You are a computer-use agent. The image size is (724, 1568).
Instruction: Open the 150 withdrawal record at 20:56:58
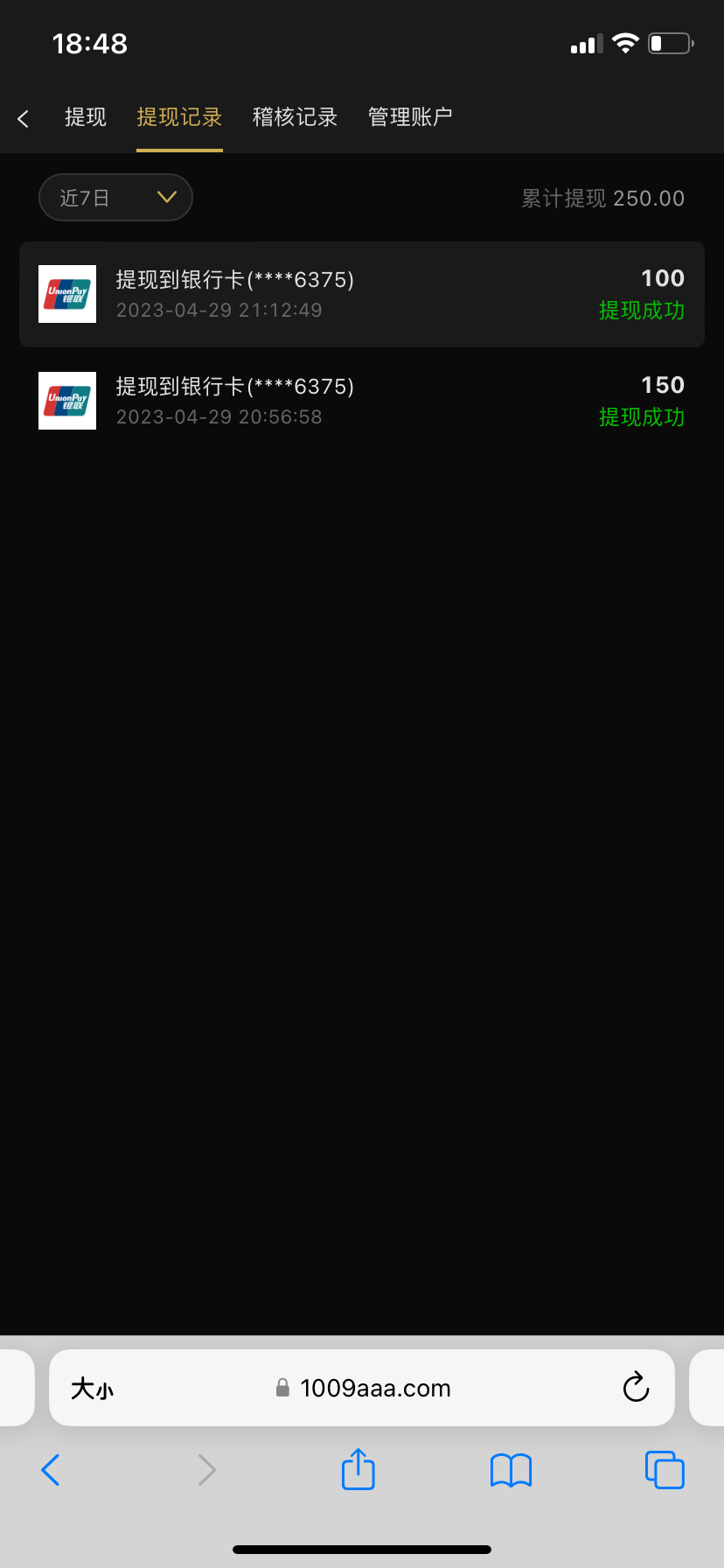[x=362, y=401]
